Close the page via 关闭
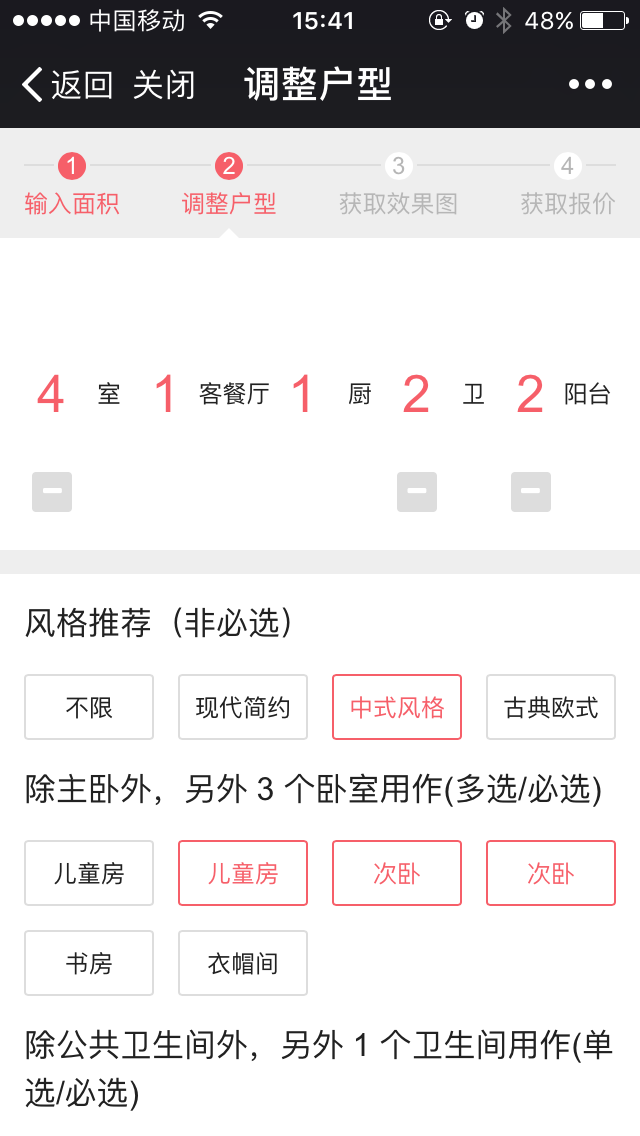This screenshot has height=1136, width=640. tap(165, 85)
